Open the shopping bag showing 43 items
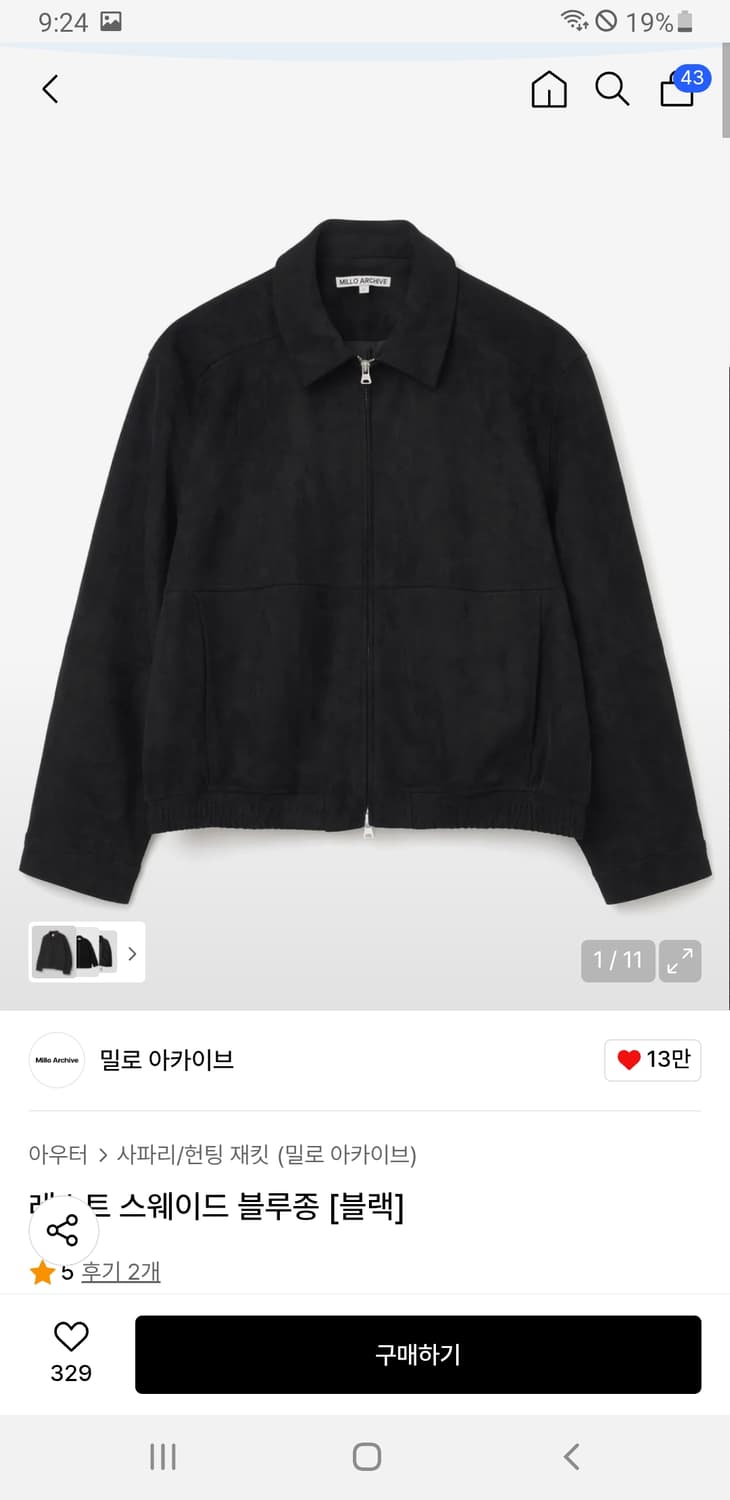 676,89
